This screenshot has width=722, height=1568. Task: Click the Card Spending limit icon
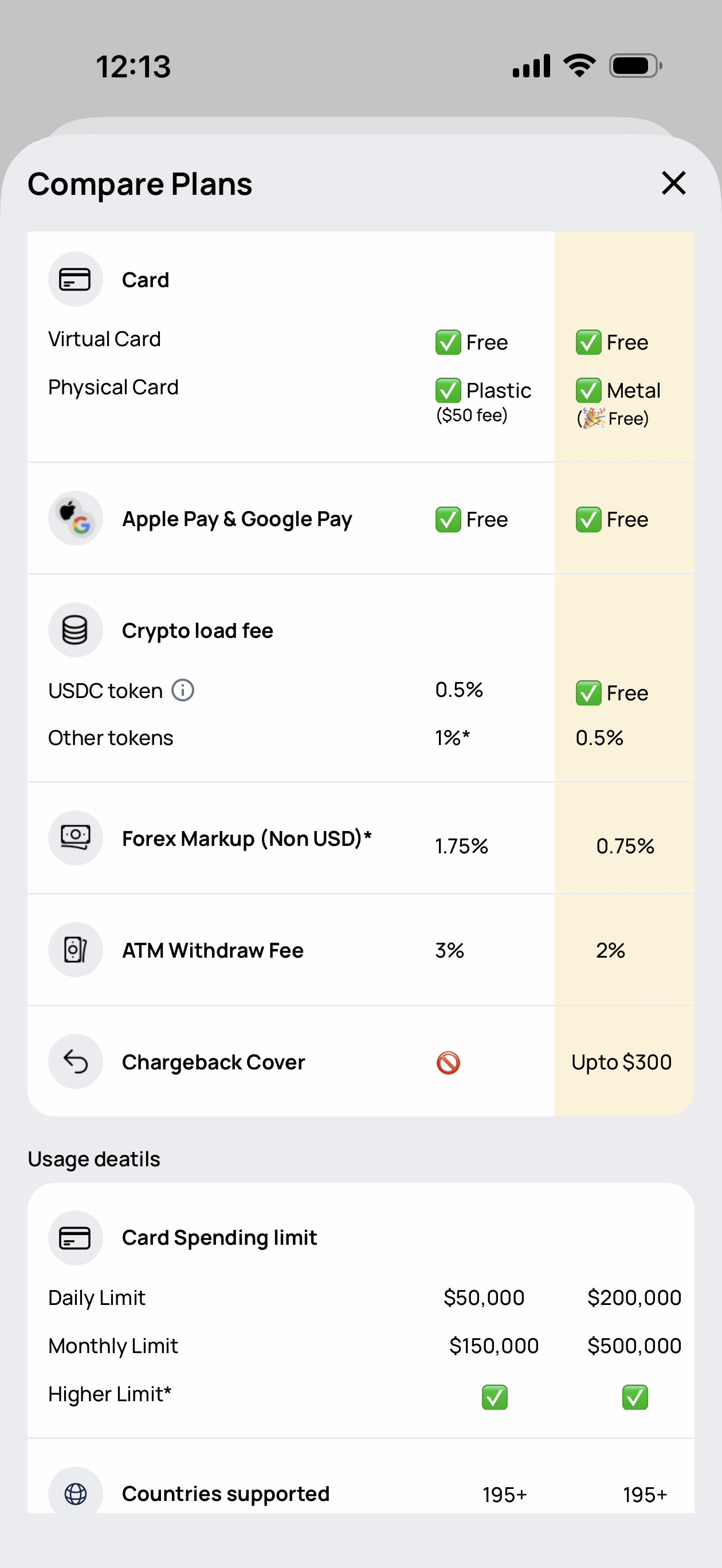75,1237
